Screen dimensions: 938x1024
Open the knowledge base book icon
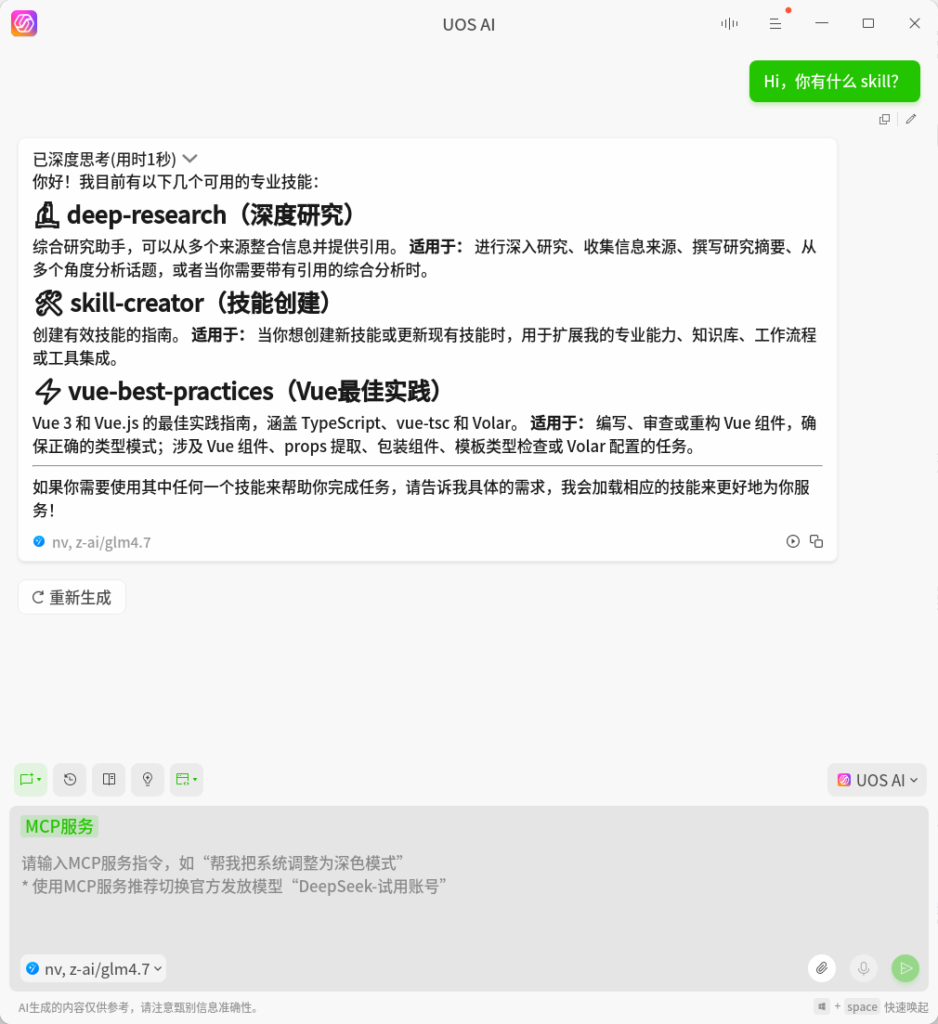(x=109, y=780)
